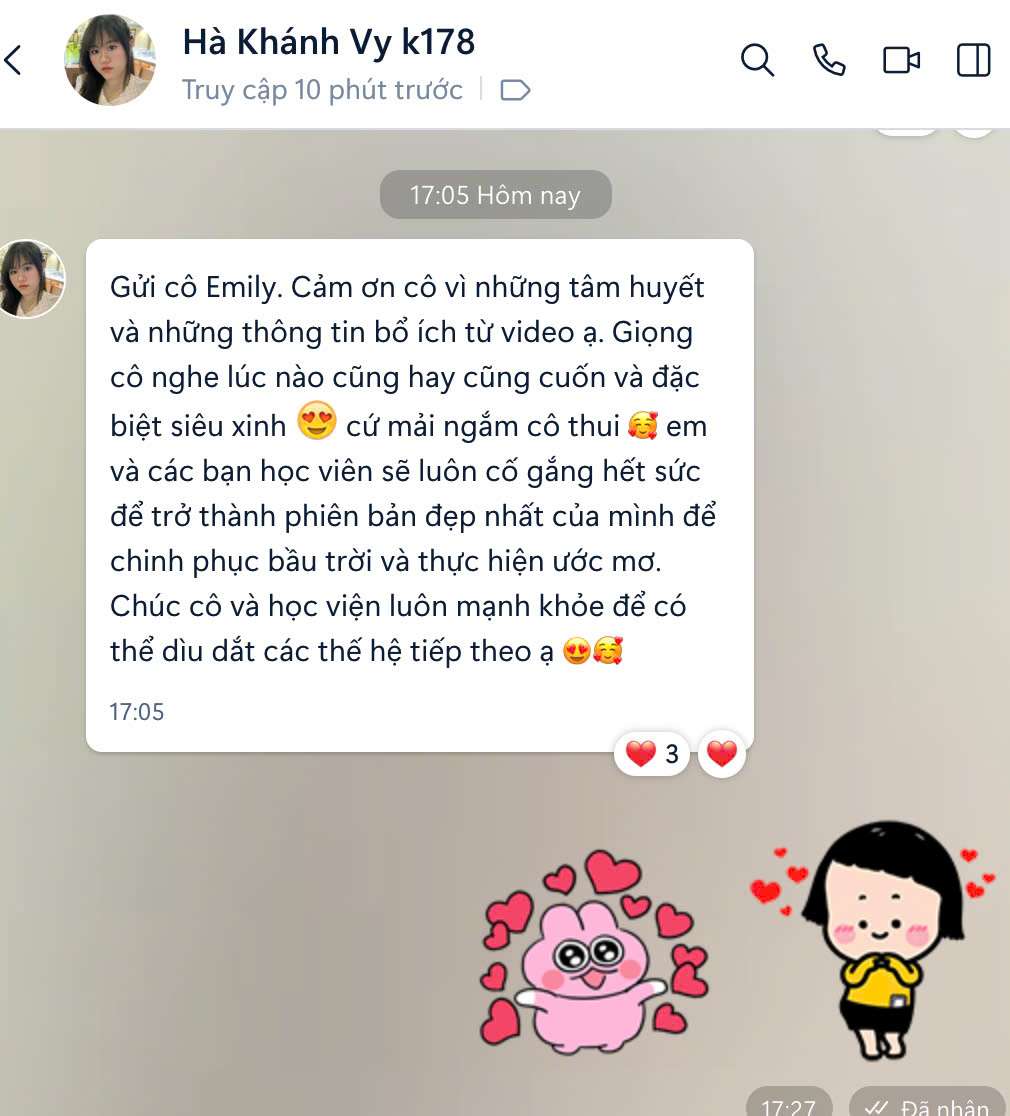The height and width of the screenshot is (1116, 1010).
Task: Tap the sender avatar beside the message
Action: (x=32, y=278)
